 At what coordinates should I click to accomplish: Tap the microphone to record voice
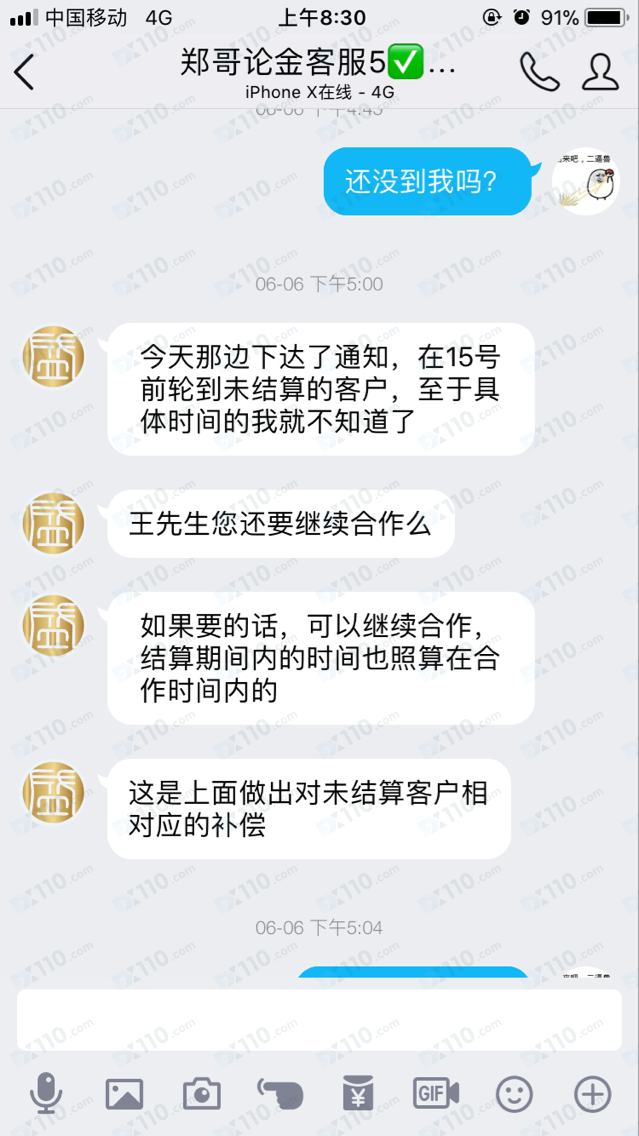click(45, 1094)
